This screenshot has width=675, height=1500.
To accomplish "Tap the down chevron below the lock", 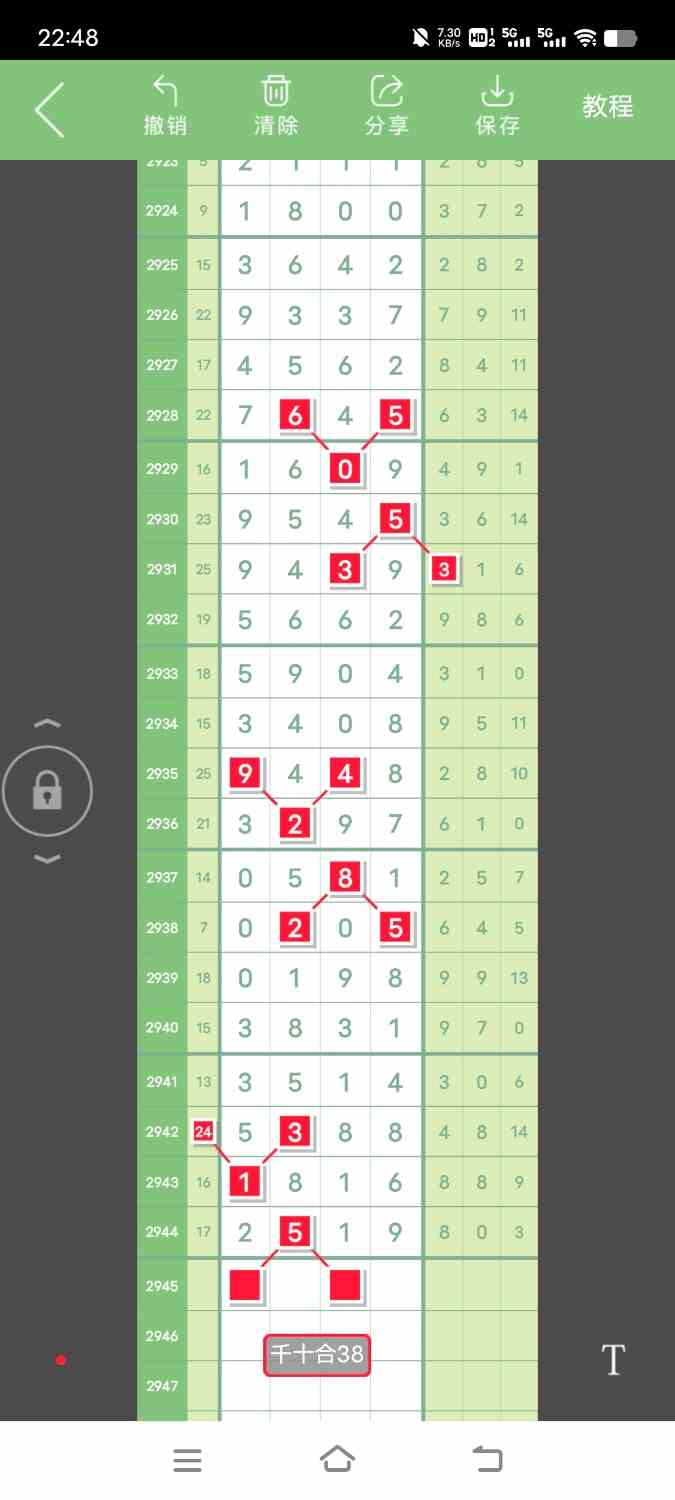I will point(47,859).
